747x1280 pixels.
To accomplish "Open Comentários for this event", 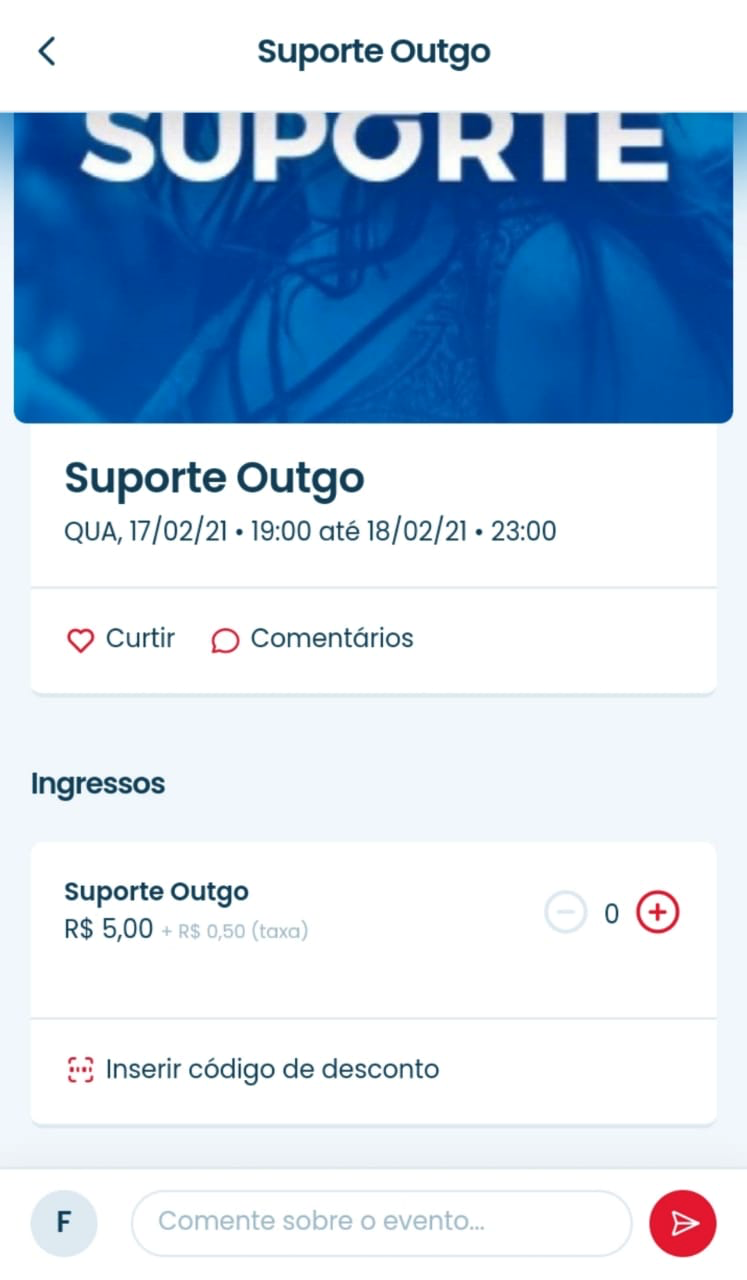I will 312,639.
